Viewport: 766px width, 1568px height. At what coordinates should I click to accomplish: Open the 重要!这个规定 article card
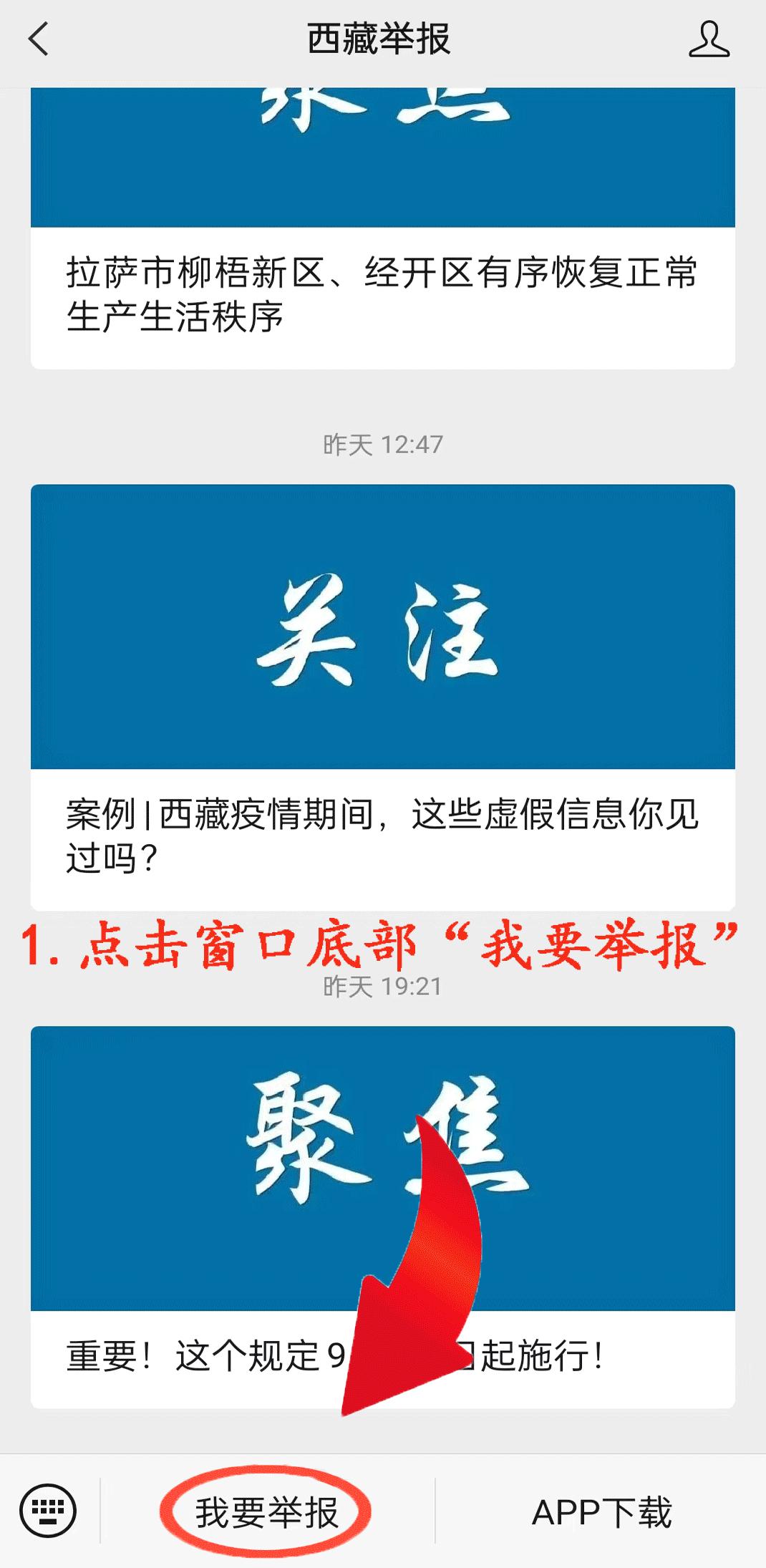click(383, 1217)
